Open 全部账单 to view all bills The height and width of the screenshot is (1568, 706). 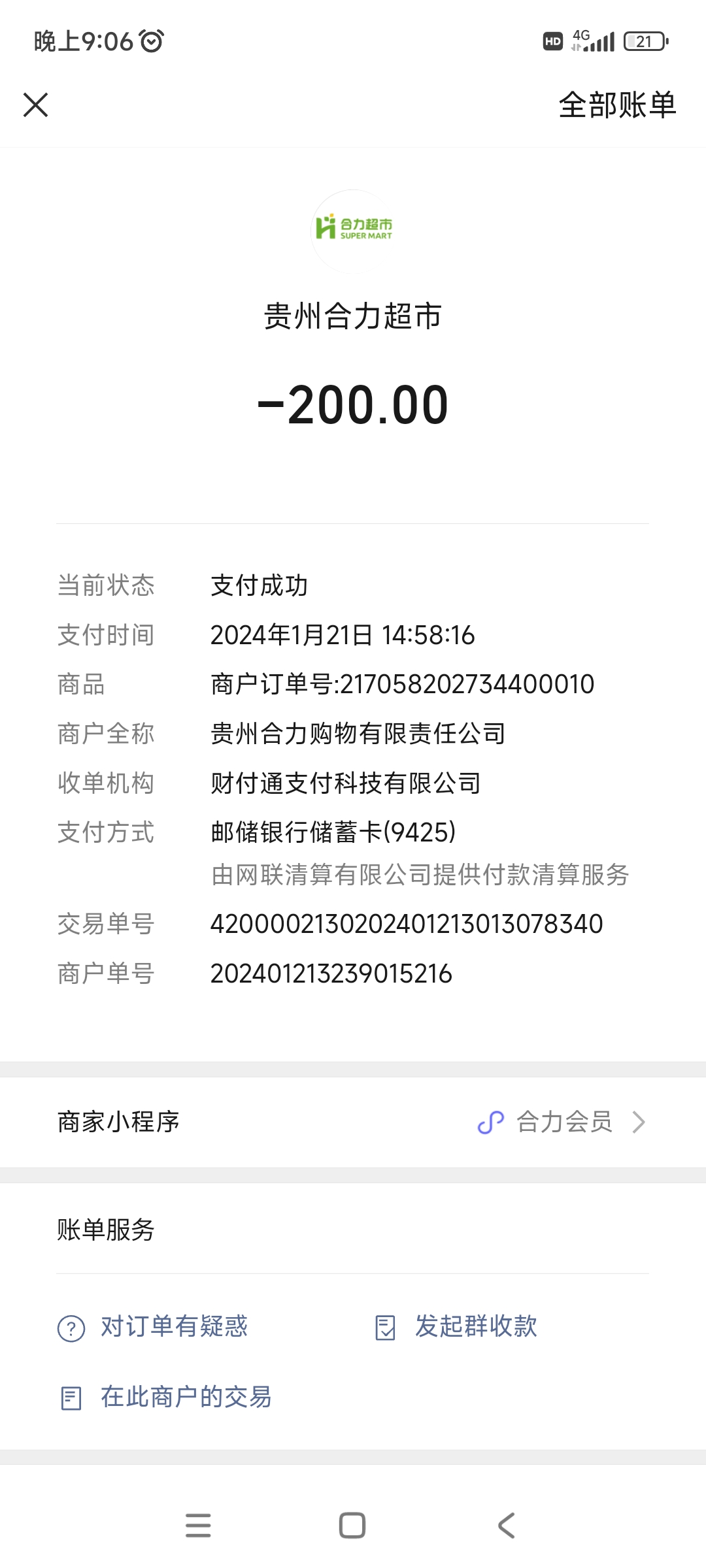[x=616, y=105]
